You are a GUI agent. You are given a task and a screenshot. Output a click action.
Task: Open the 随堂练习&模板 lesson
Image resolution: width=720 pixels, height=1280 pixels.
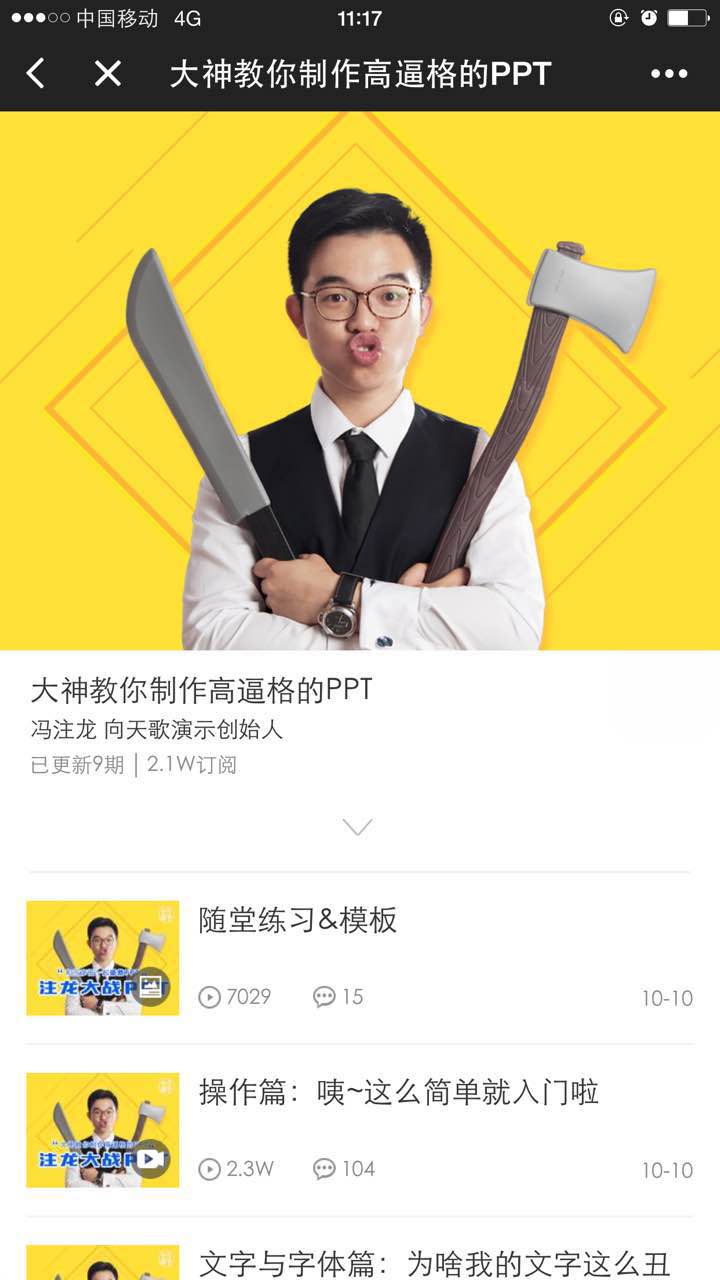tap(298, 920)
